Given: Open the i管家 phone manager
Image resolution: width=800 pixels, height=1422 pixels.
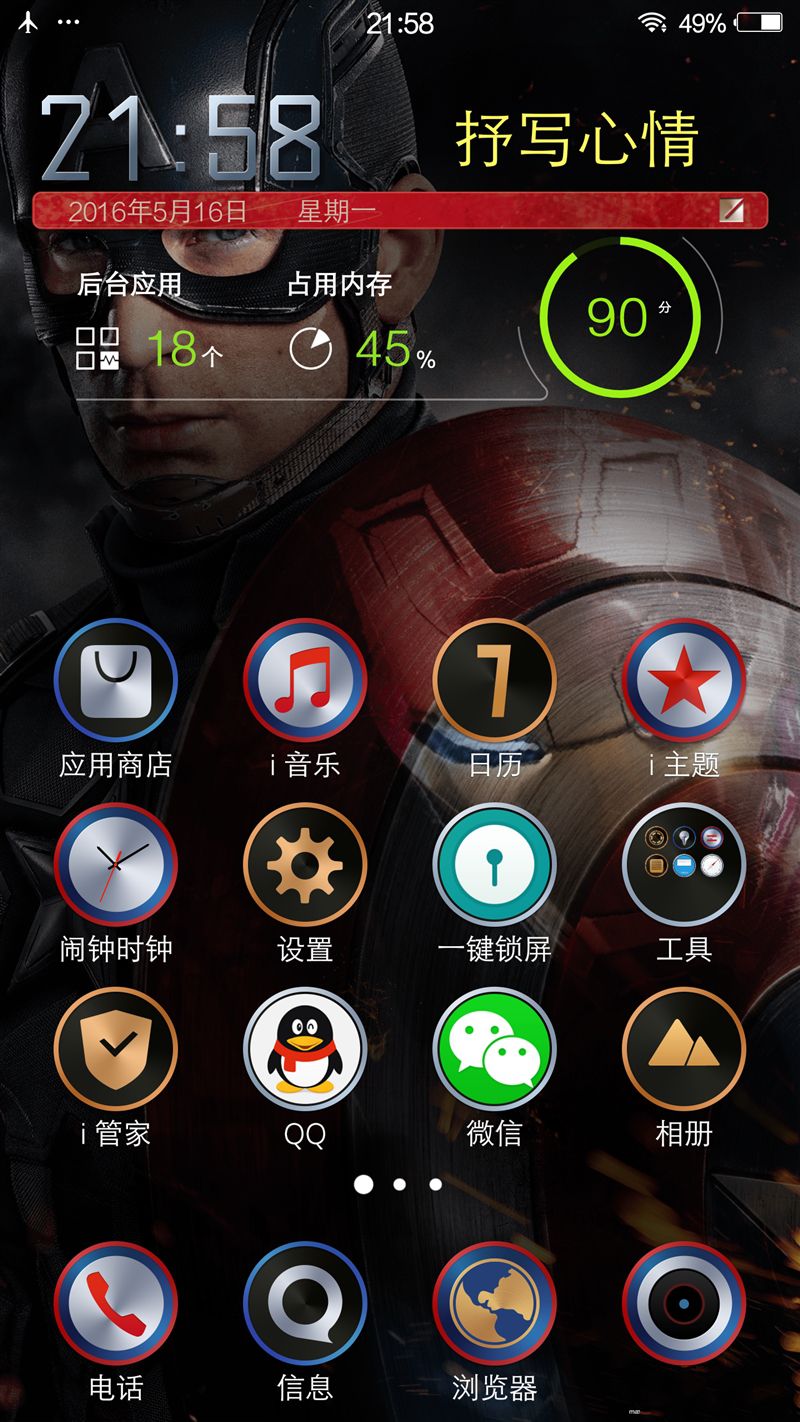Looking at the screenshot, I should [x=115, y=1050].
